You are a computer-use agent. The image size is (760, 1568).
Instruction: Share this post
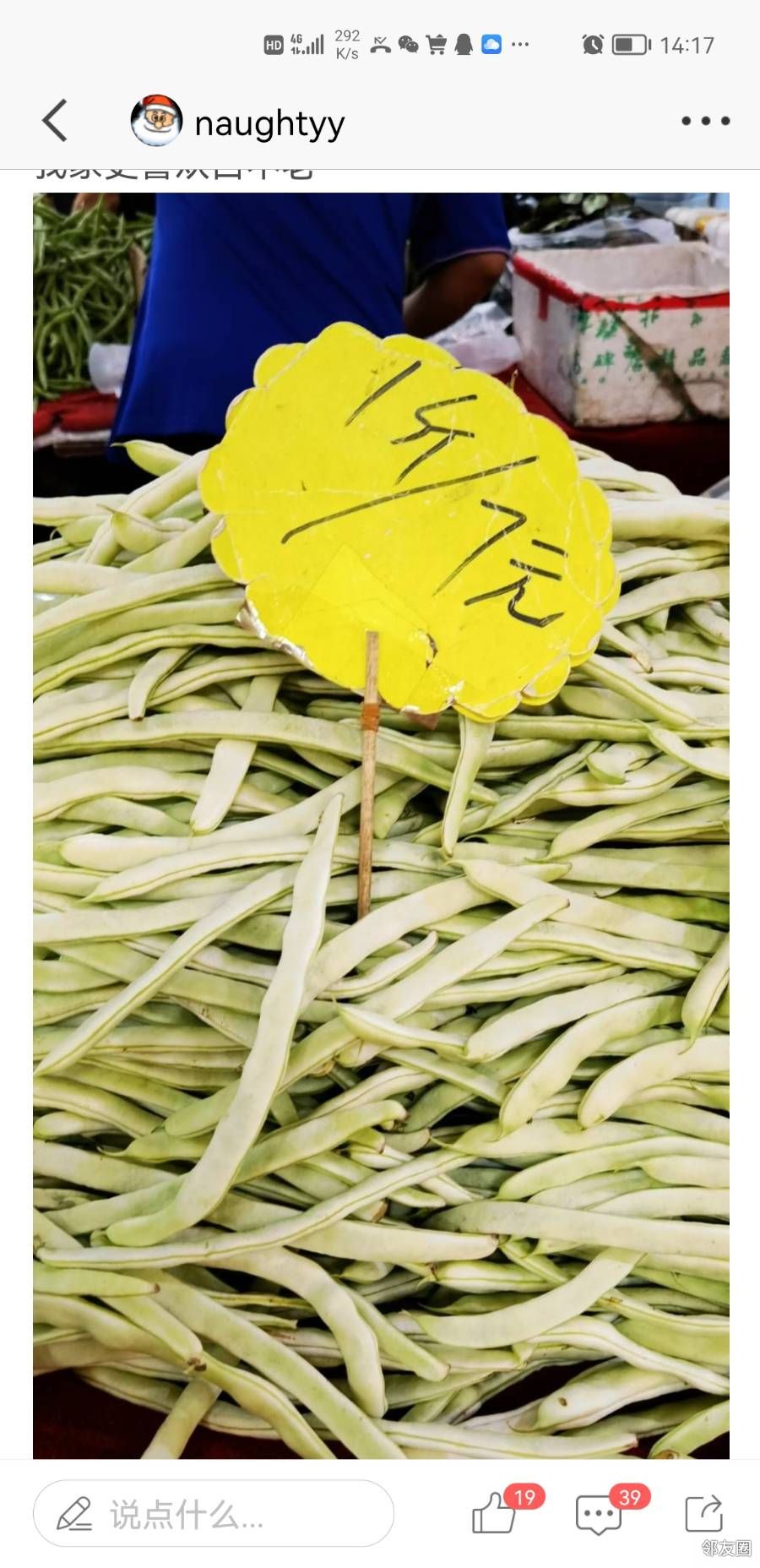click(x=703, y=1513)
